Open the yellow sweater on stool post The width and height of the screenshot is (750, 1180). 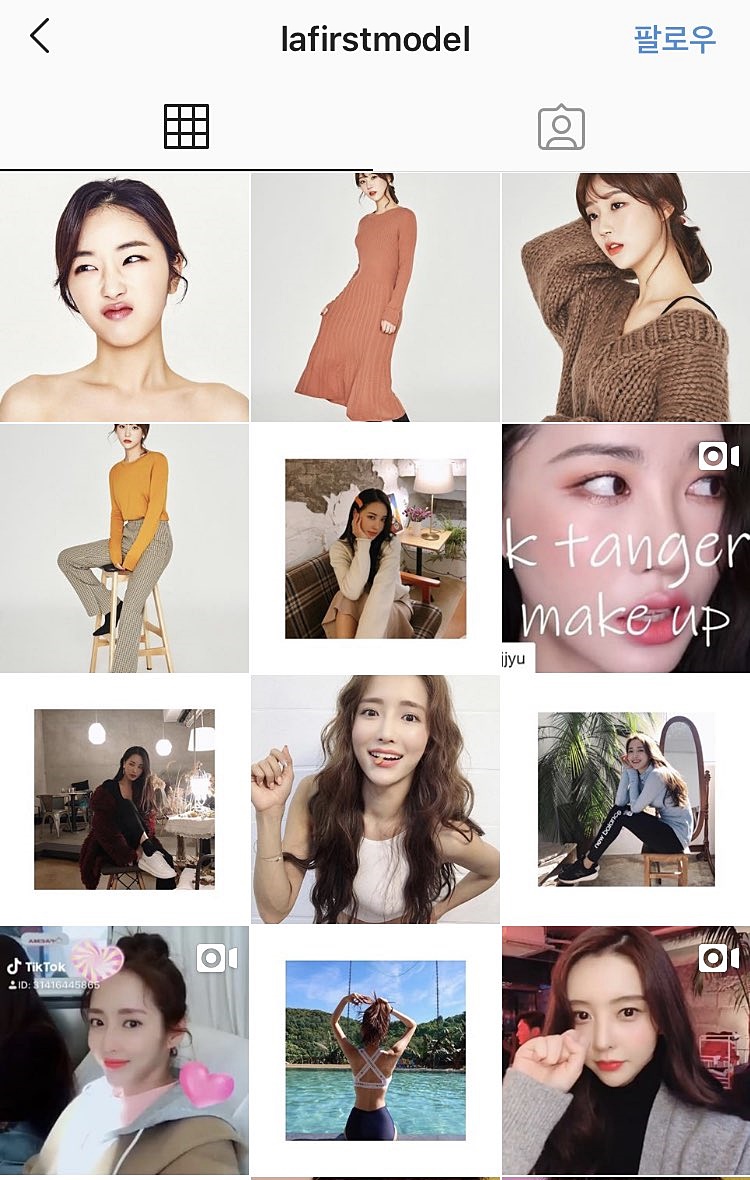coord(124,548)
